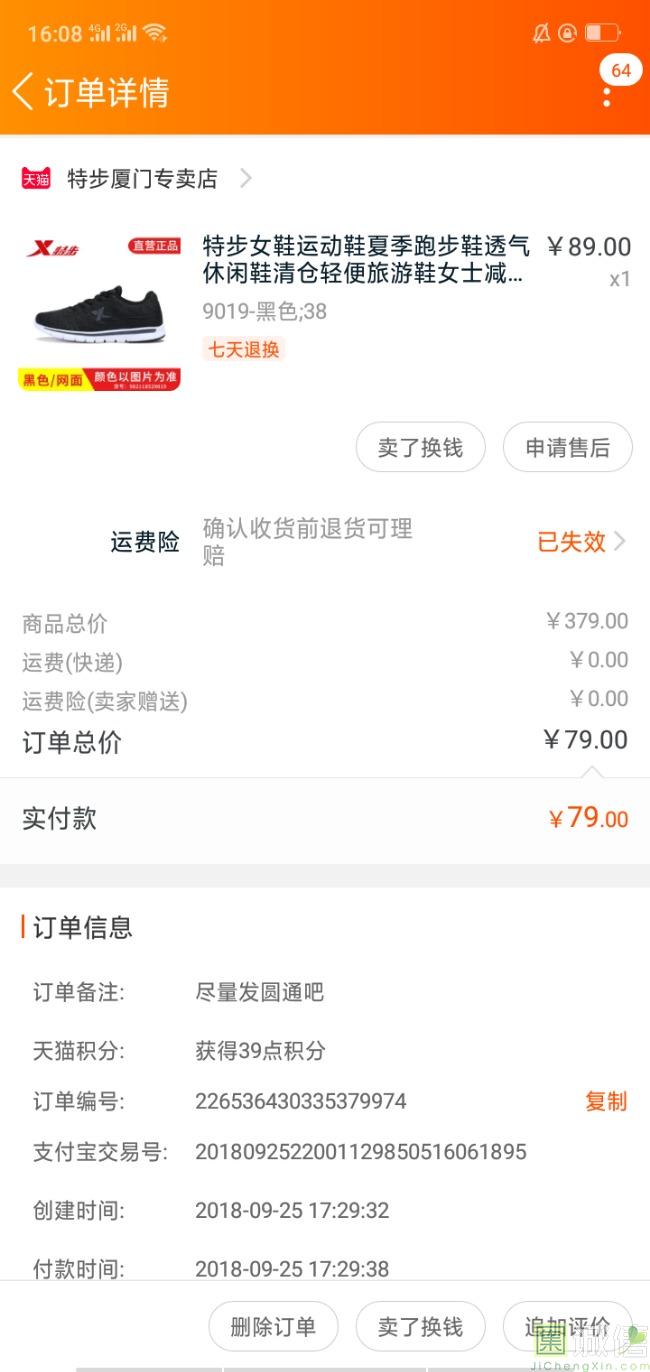Tap 卖了换钱 in the bottom bar

[x=420, y=1326]
